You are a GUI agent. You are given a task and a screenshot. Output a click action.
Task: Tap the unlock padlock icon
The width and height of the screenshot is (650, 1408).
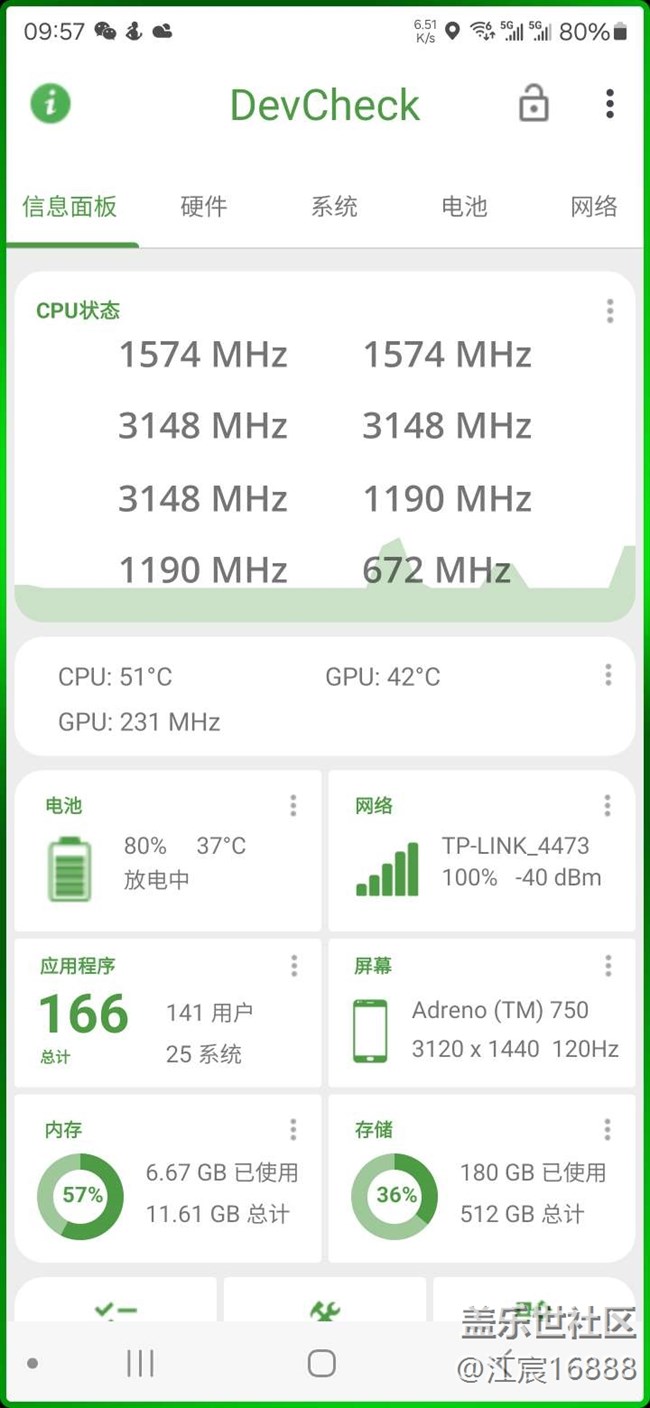(533, 103)
